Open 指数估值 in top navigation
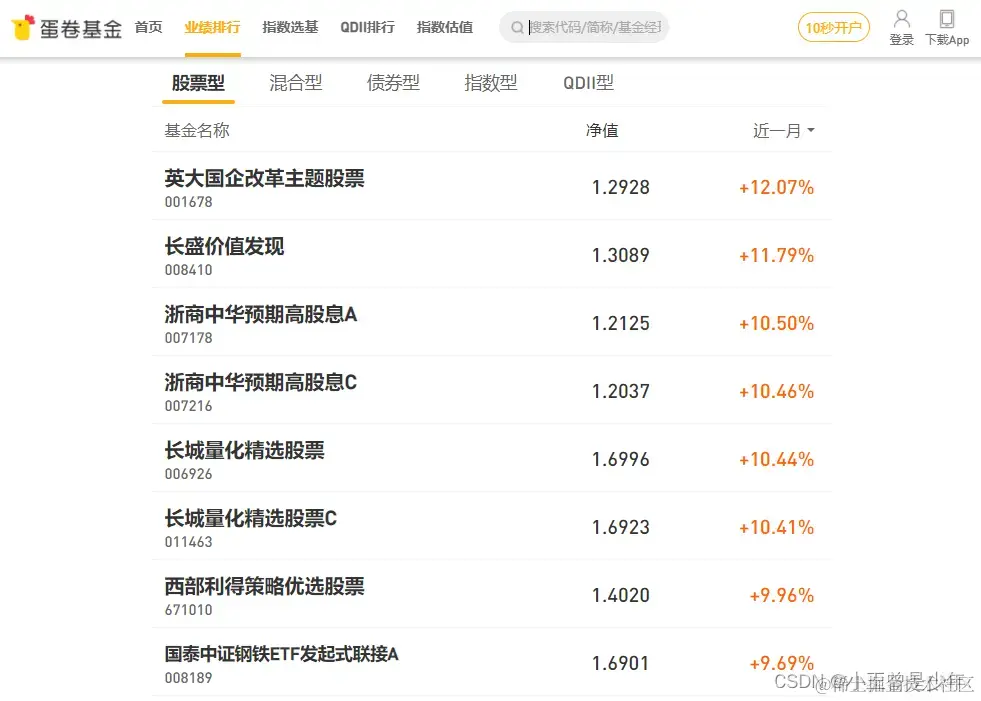This screenshot has width=981, height=701. (x=445, y=27)
